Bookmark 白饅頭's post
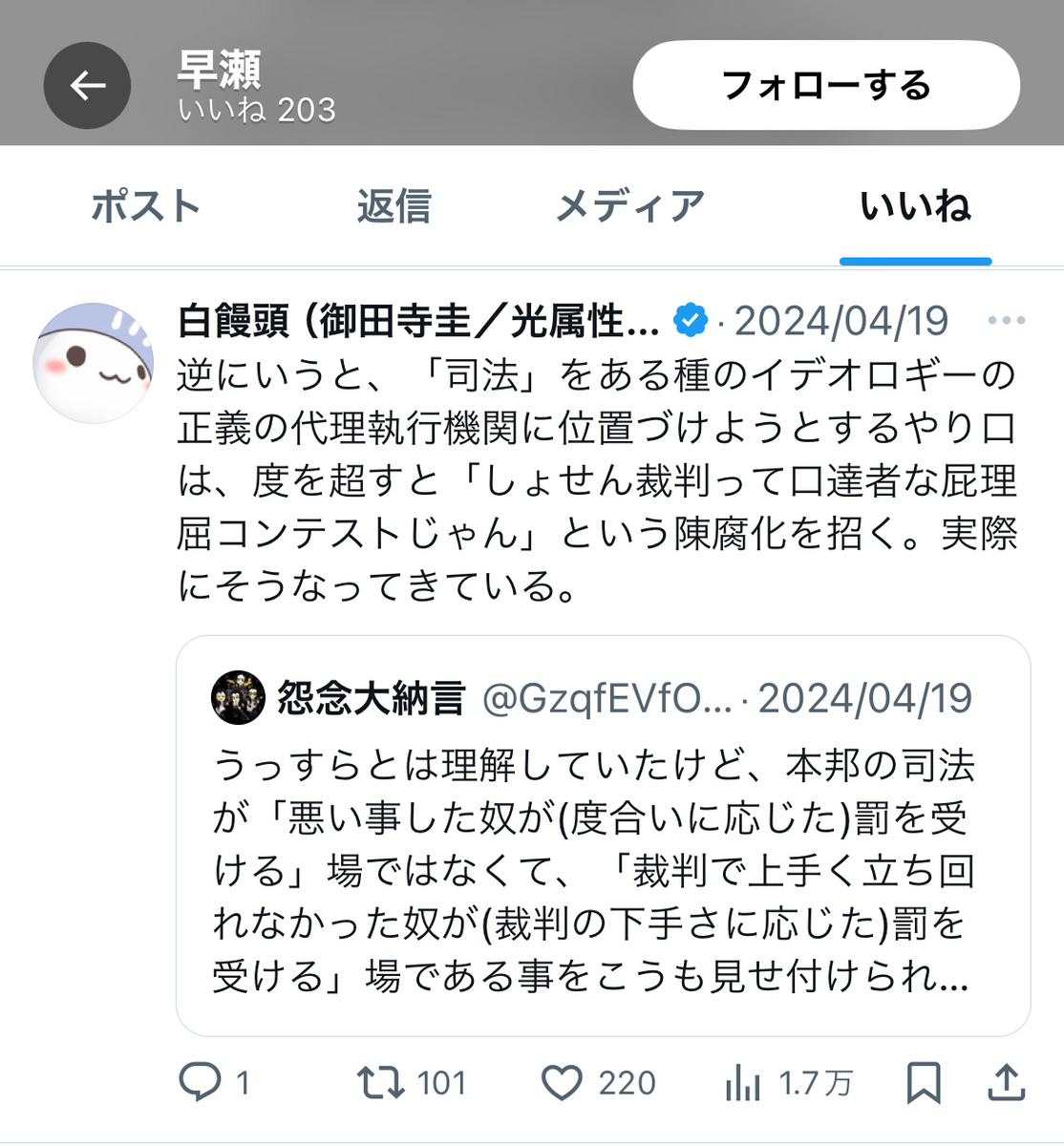Viewport: 1064px width, 1146px height. tap(923, 1082)
